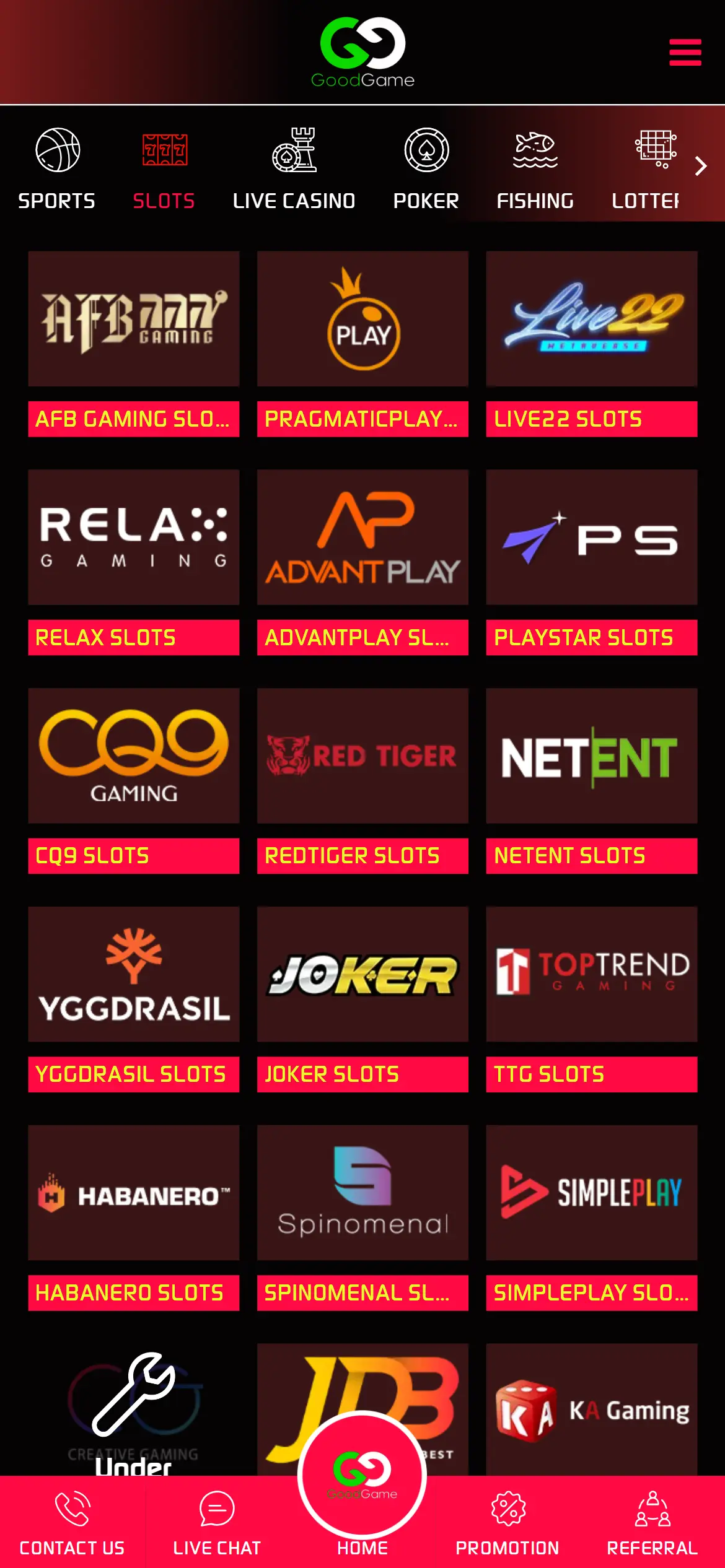Switch to the Poker category

tap(426, 167)
